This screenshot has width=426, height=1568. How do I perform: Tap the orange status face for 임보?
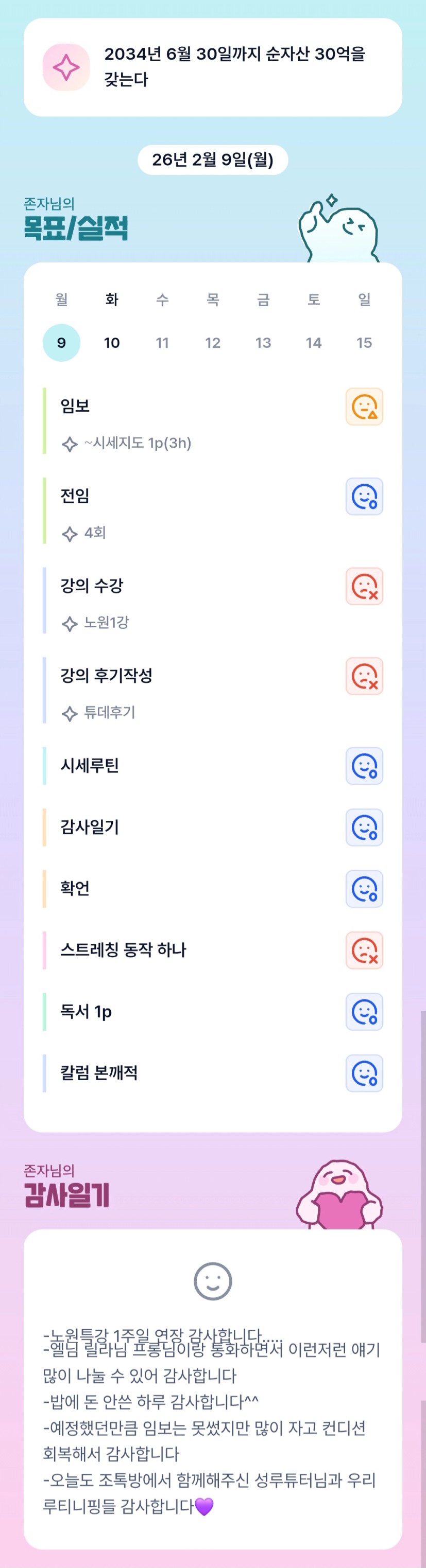coord(365,407)
